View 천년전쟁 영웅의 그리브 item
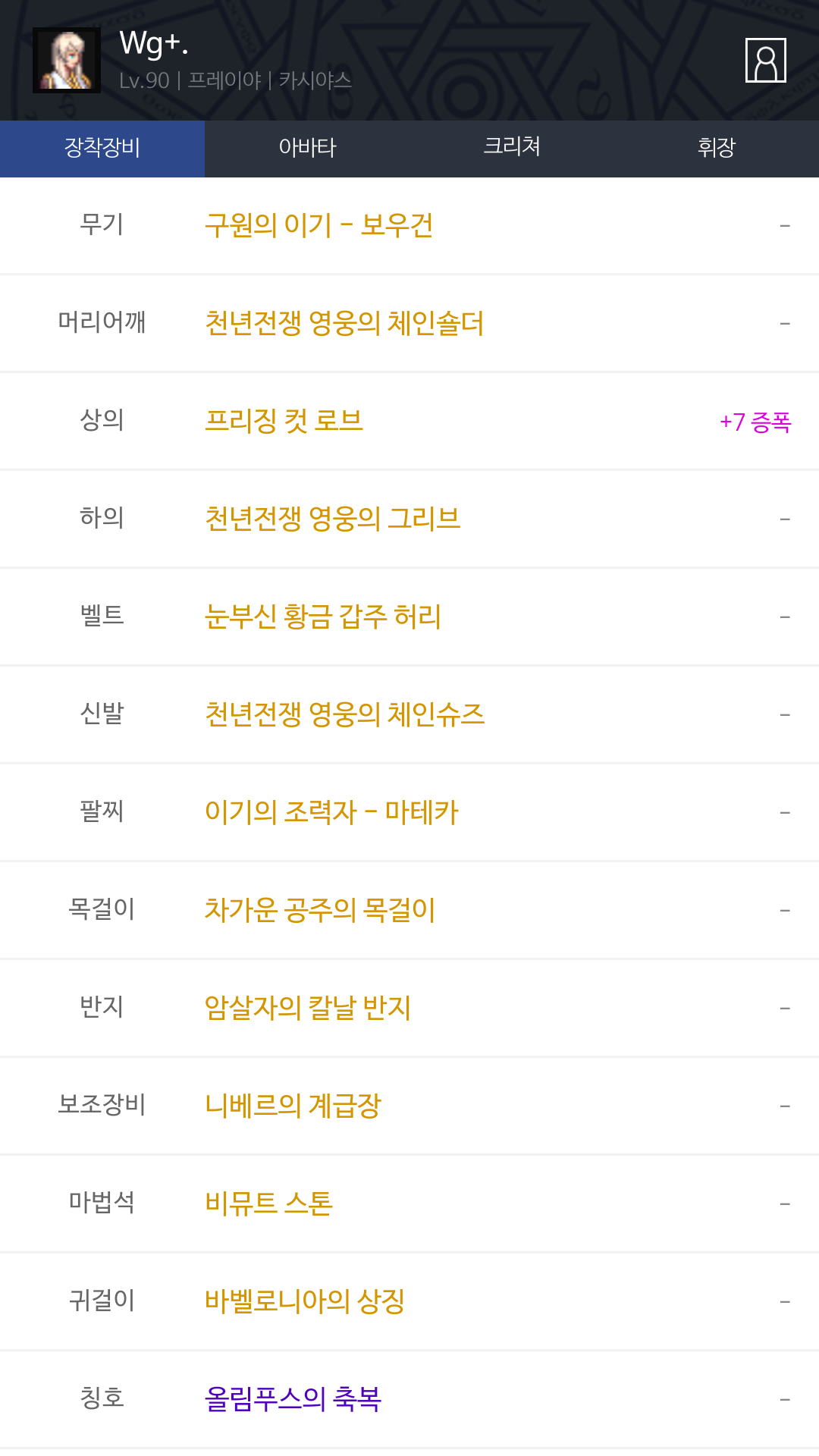 pyautogui.click(x=333, y=519)
